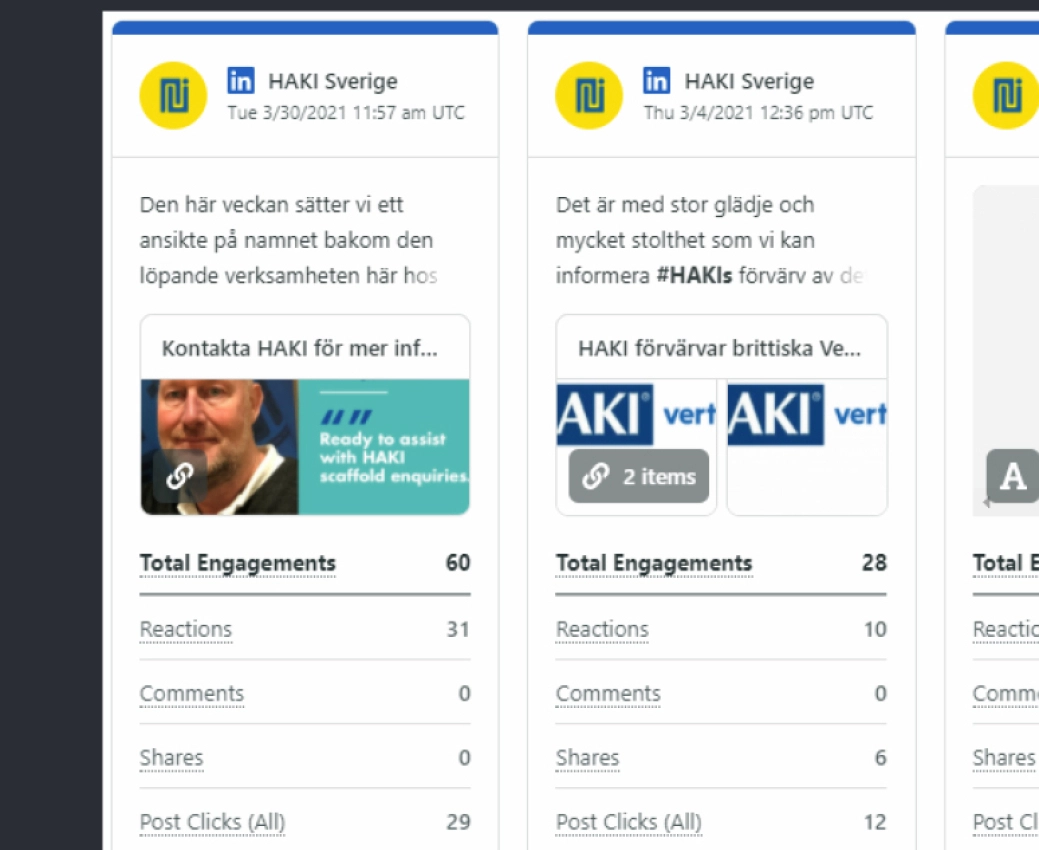1039x850 pixels.
Task: Open the HAKI förvärvar brittiska link preview
Action: (x=721, y=415)
